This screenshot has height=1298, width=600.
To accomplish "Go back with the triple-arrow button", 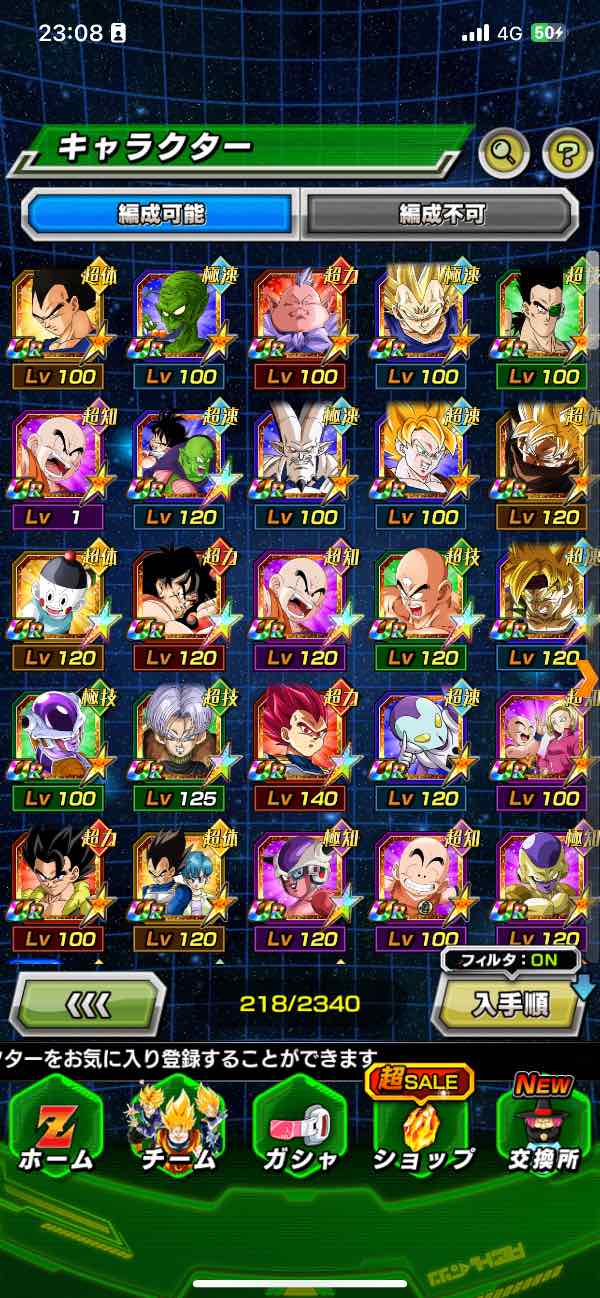I will (87, 1002).
